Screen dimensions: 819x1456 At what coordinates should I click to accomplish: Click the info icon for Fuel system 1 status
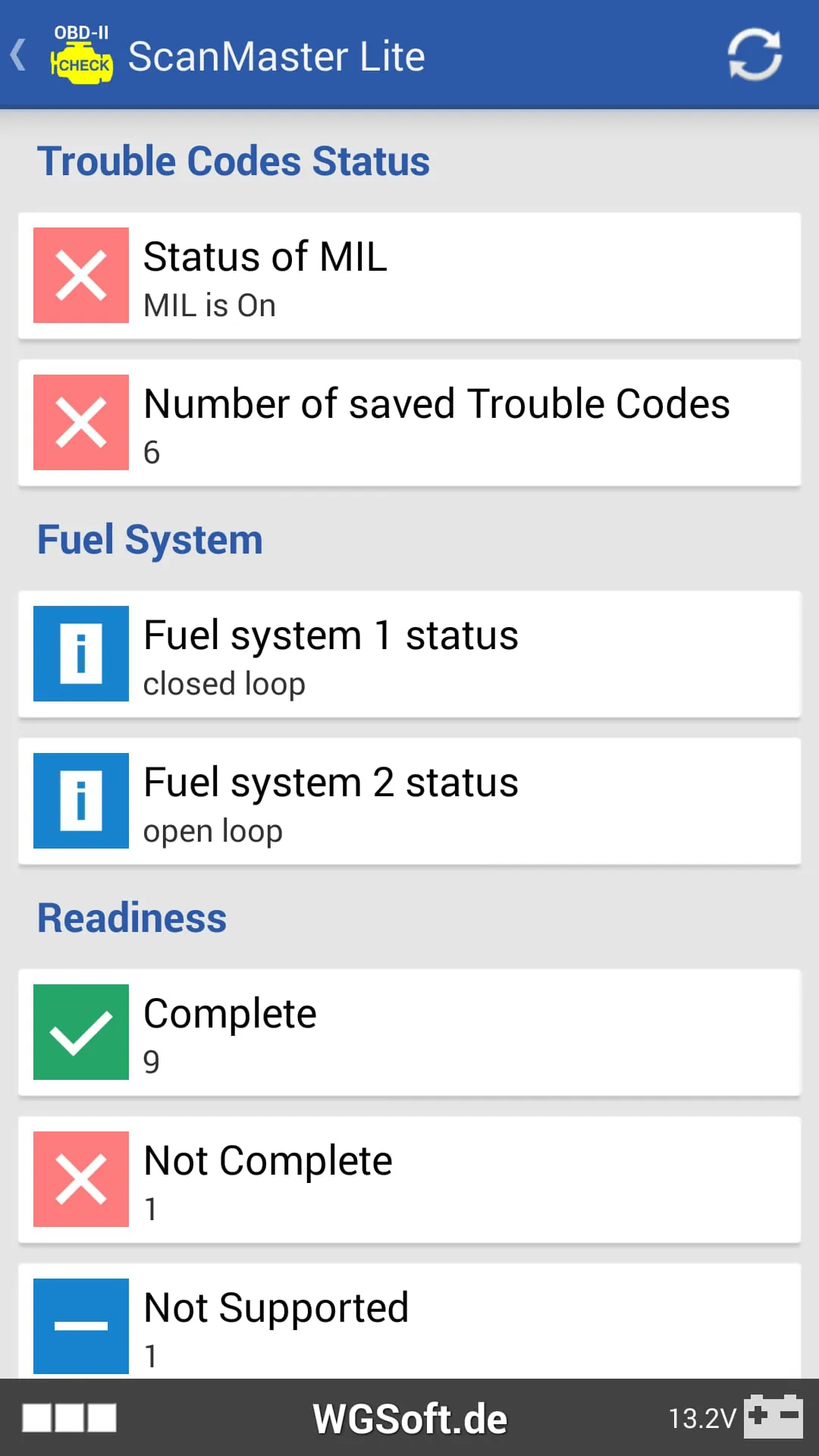click(81, 654)
